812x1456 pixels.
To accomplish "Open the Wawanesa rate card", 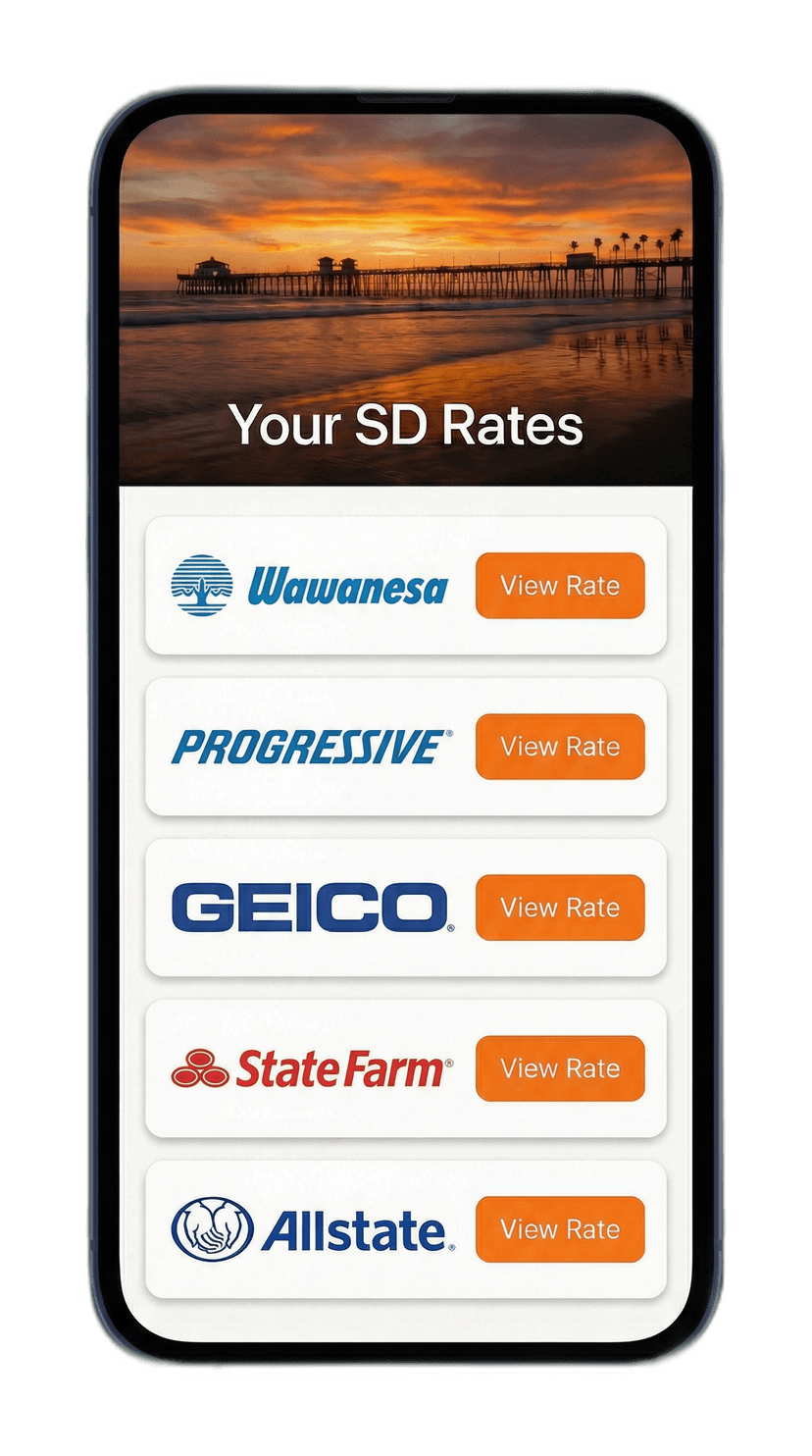I will [406, 586].
